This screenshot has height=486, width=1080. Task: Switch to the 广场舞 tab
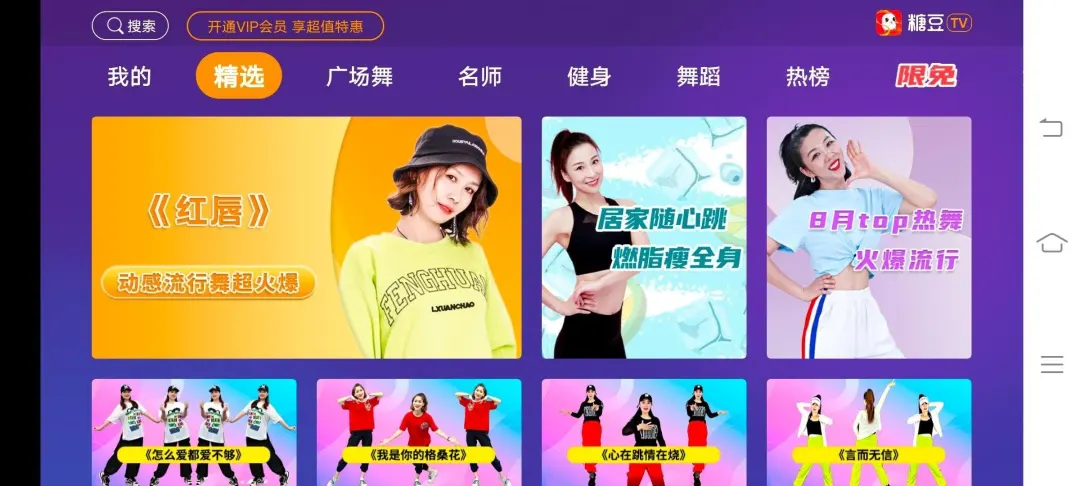coord(359,76)
